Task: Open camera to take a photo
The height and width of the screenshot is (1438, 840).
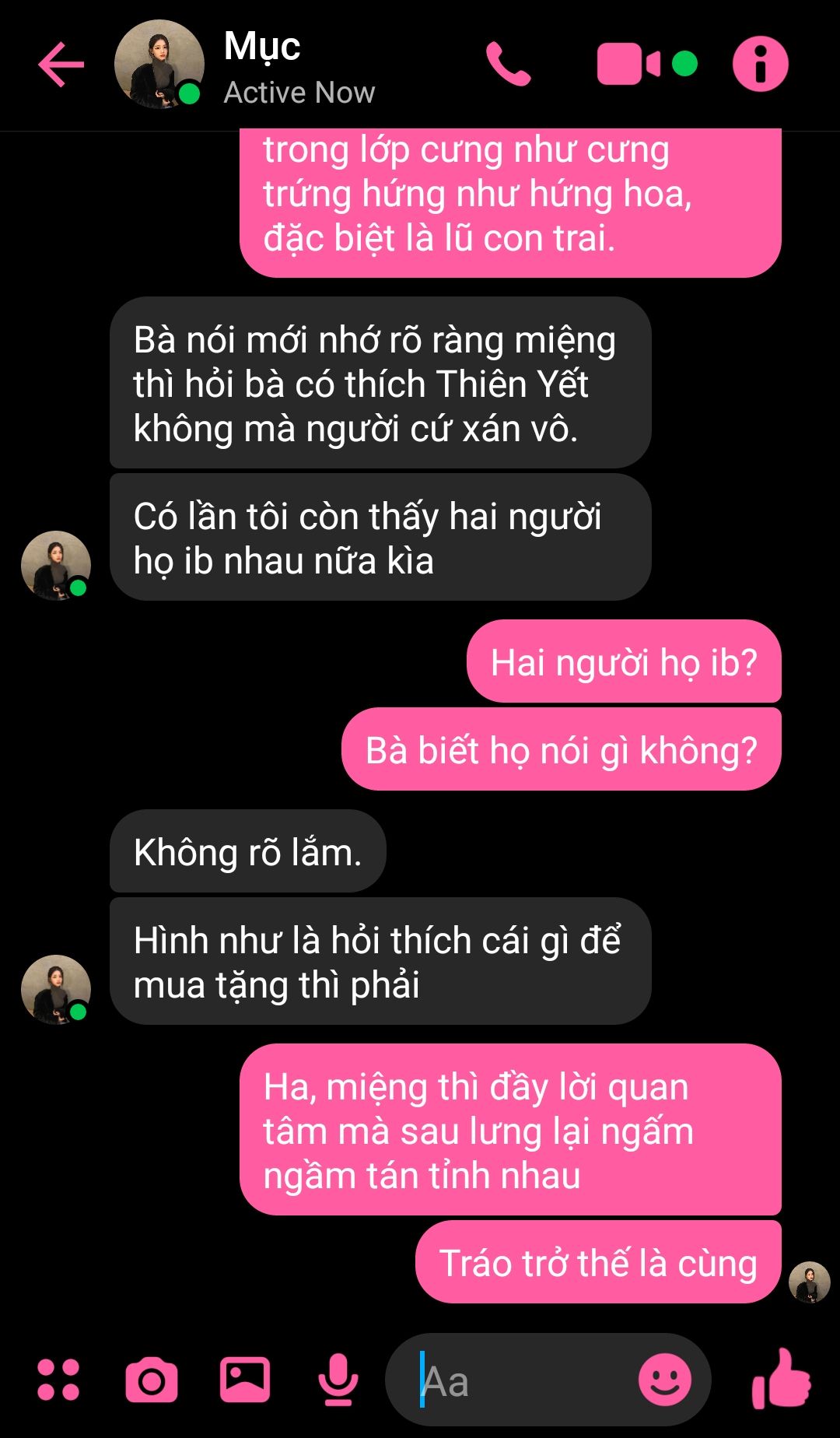Action: pyautogui.click(x=152, y=1380)
